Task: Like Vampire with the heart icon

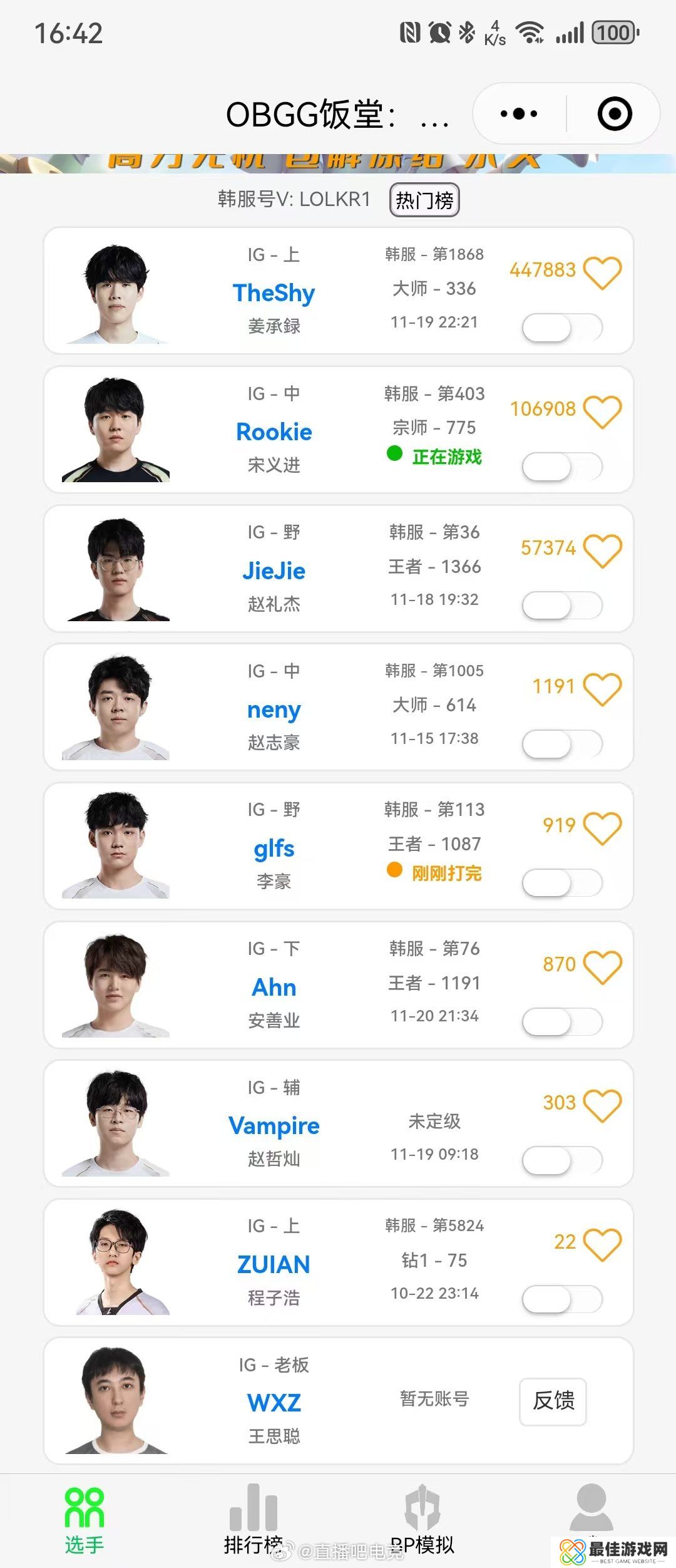Action: tap(602, 1105)
